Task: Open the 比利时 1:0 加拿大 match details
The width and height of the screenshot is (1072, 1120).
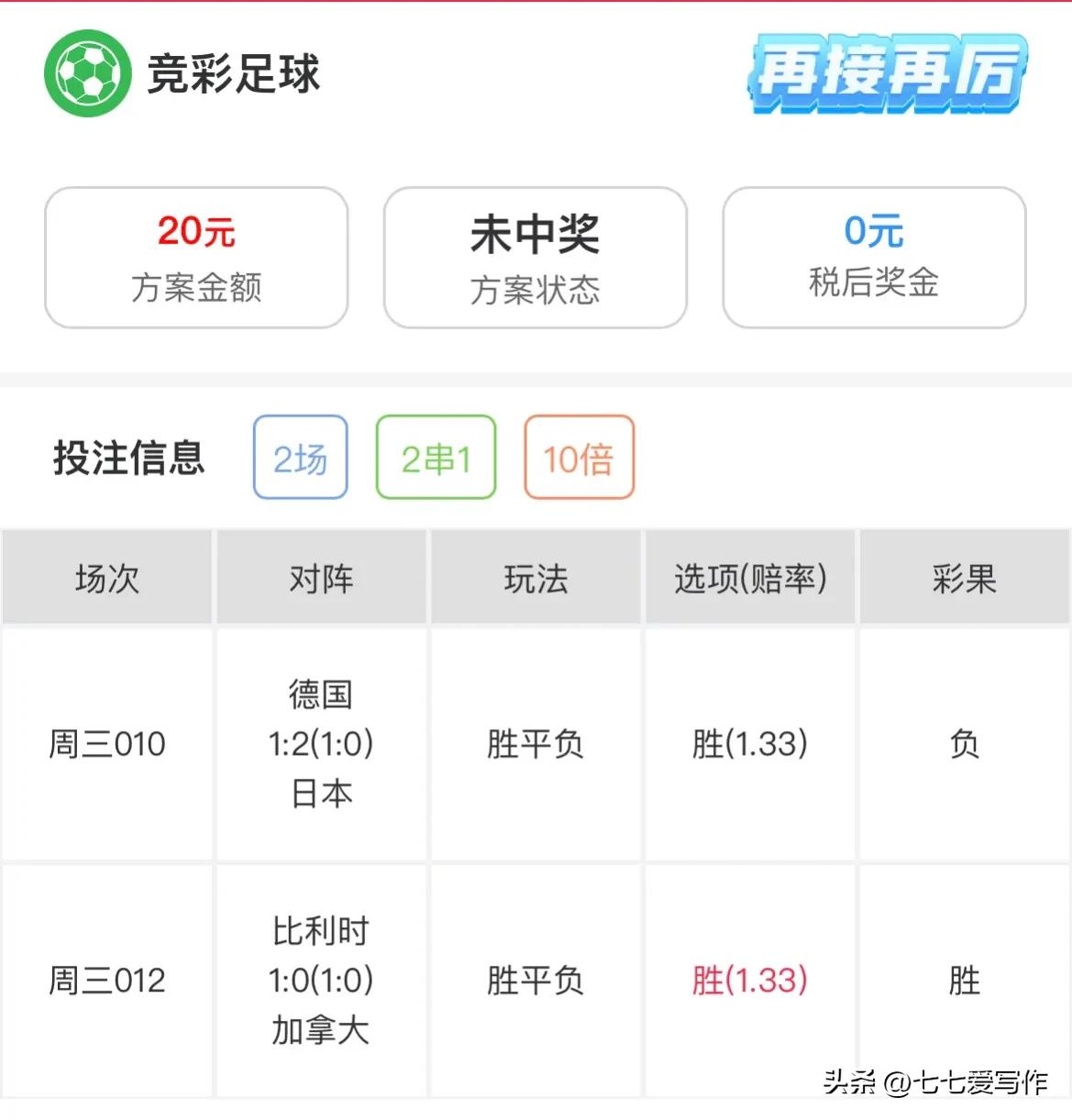Action: [320, 980]
